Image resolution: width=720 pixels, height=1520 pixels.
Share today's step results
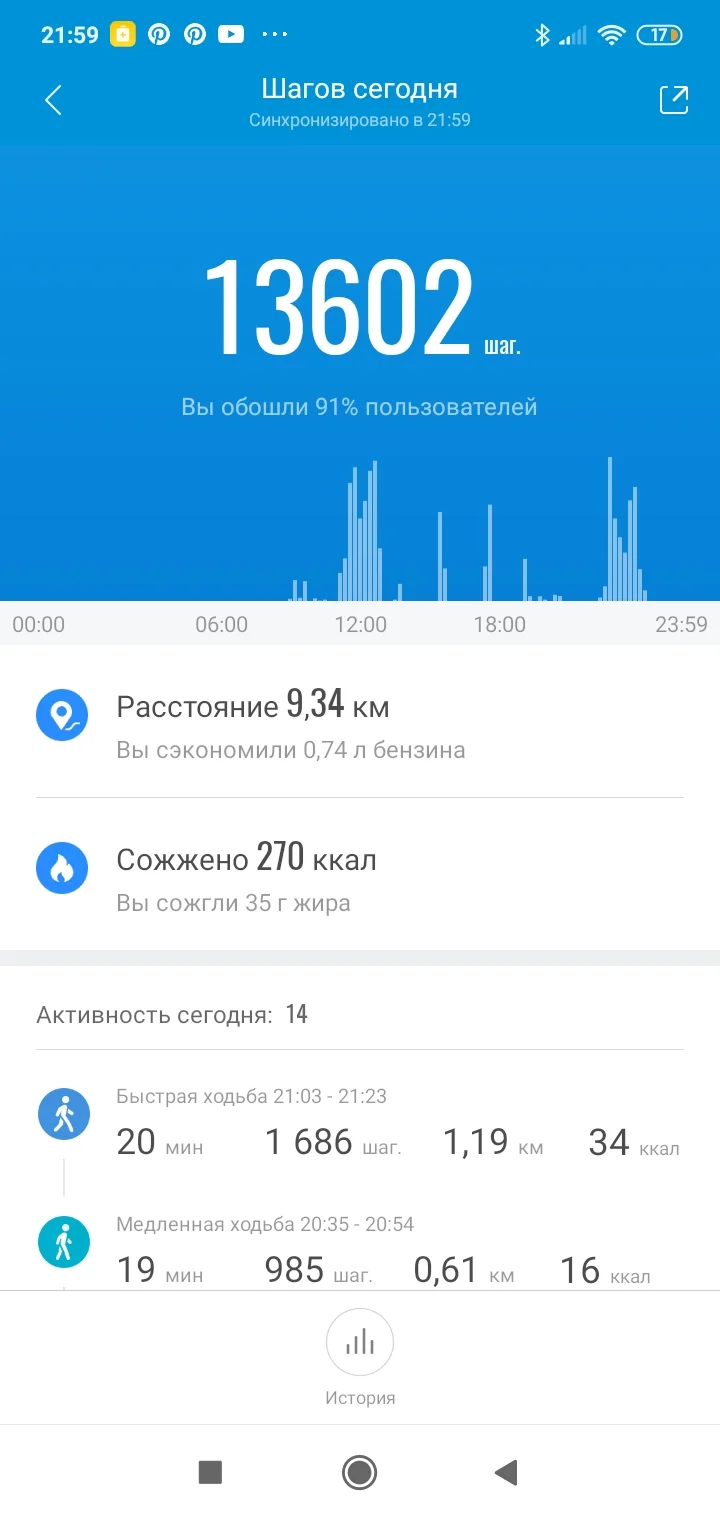pyautogui.click(x=673, y=100)
